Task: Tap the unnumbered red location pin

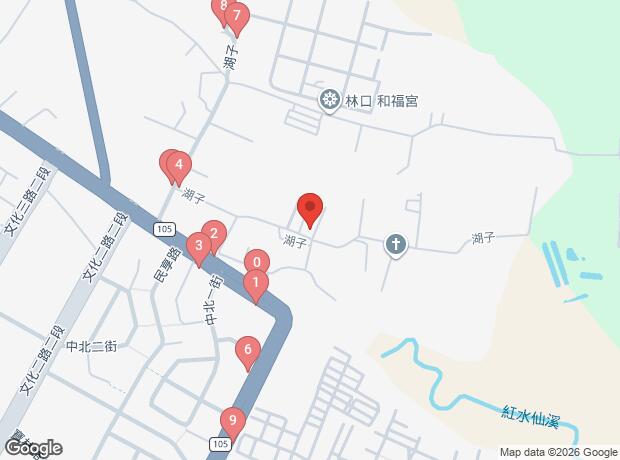Action: pyautogui.click(x=310, y=210)
